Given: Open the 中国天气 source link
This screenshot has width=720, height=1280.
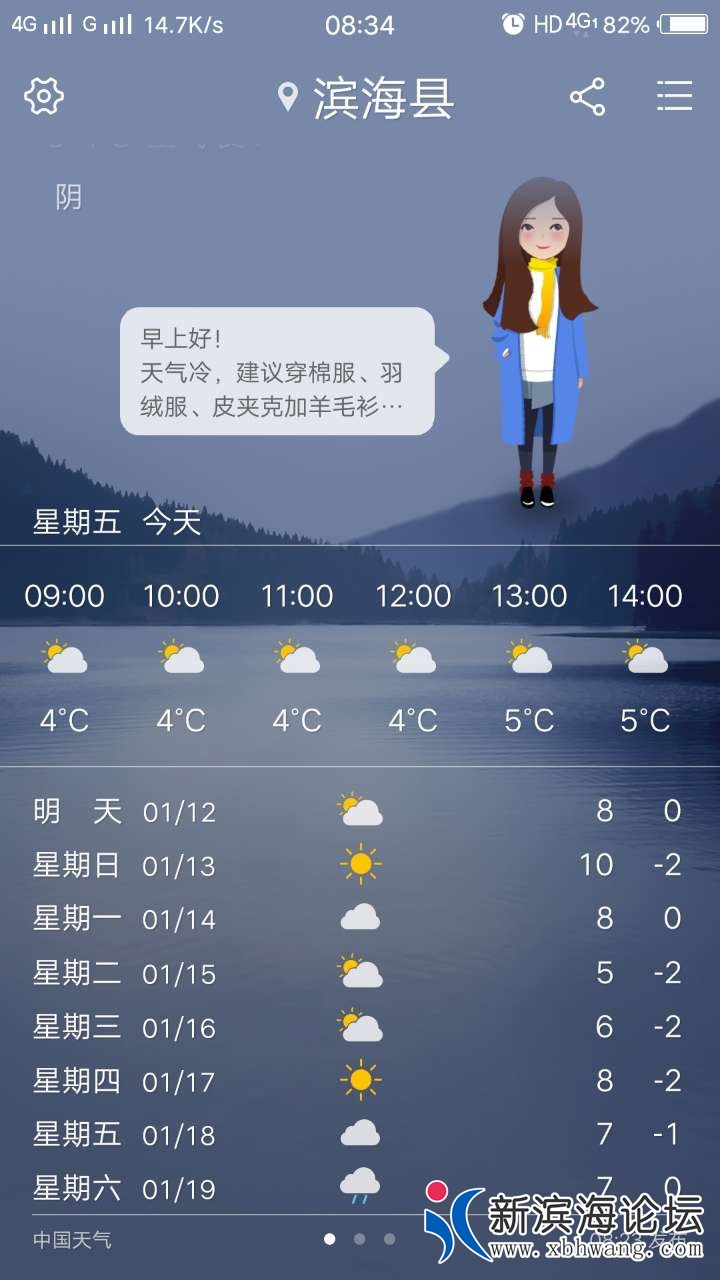Looking at the screenshot, I should (72, 1240).
